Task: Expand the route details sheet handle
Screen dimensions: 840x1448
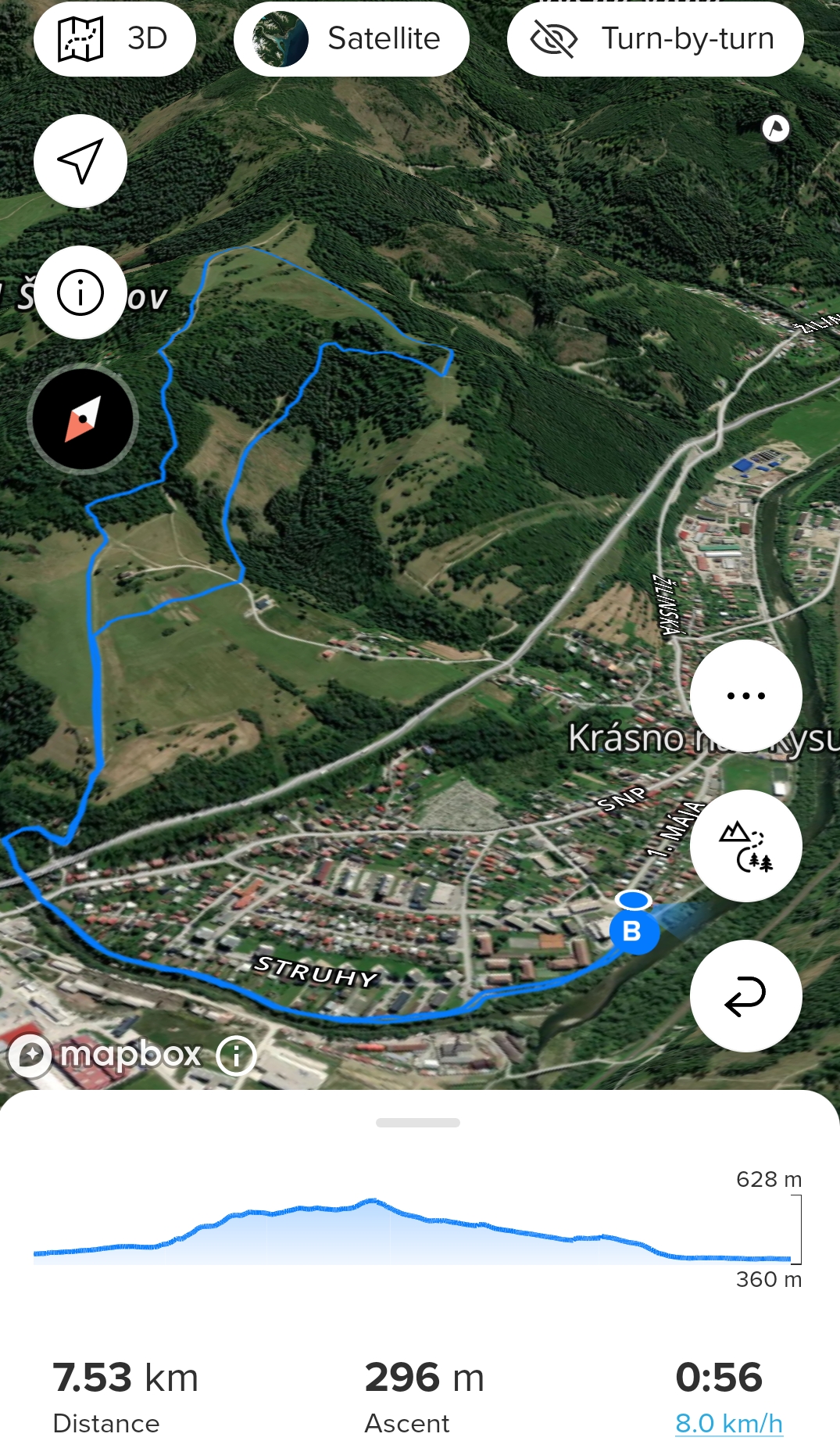Action: point(418,1123)
